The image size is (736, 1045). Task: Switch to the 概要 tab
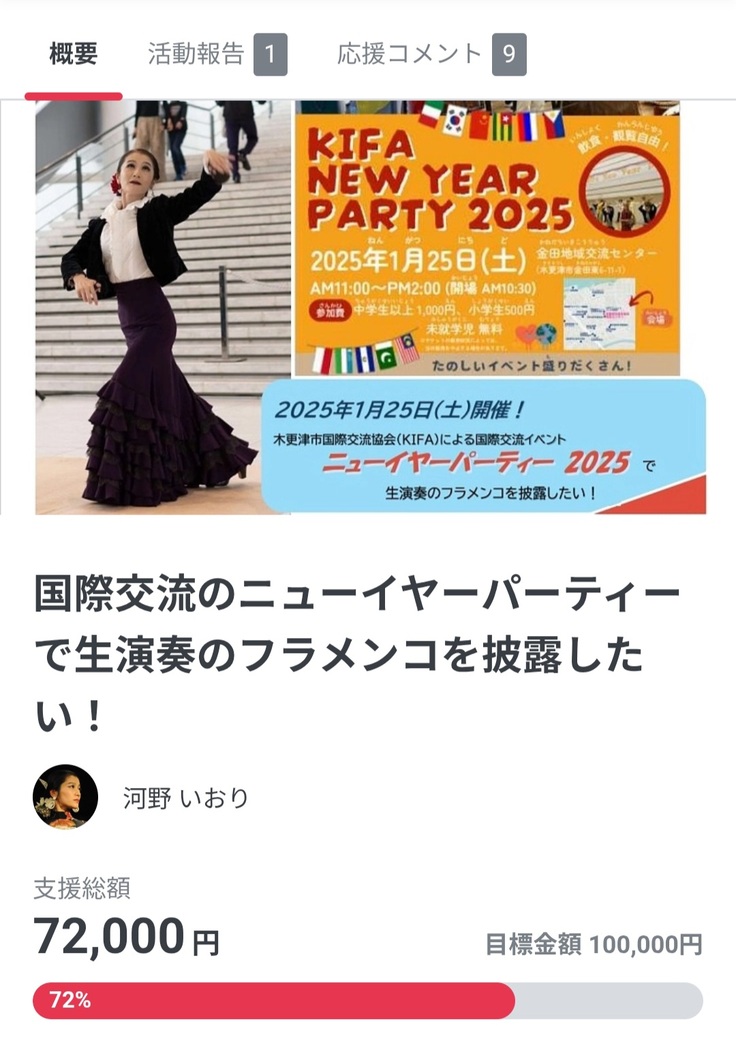coord(73,54)
